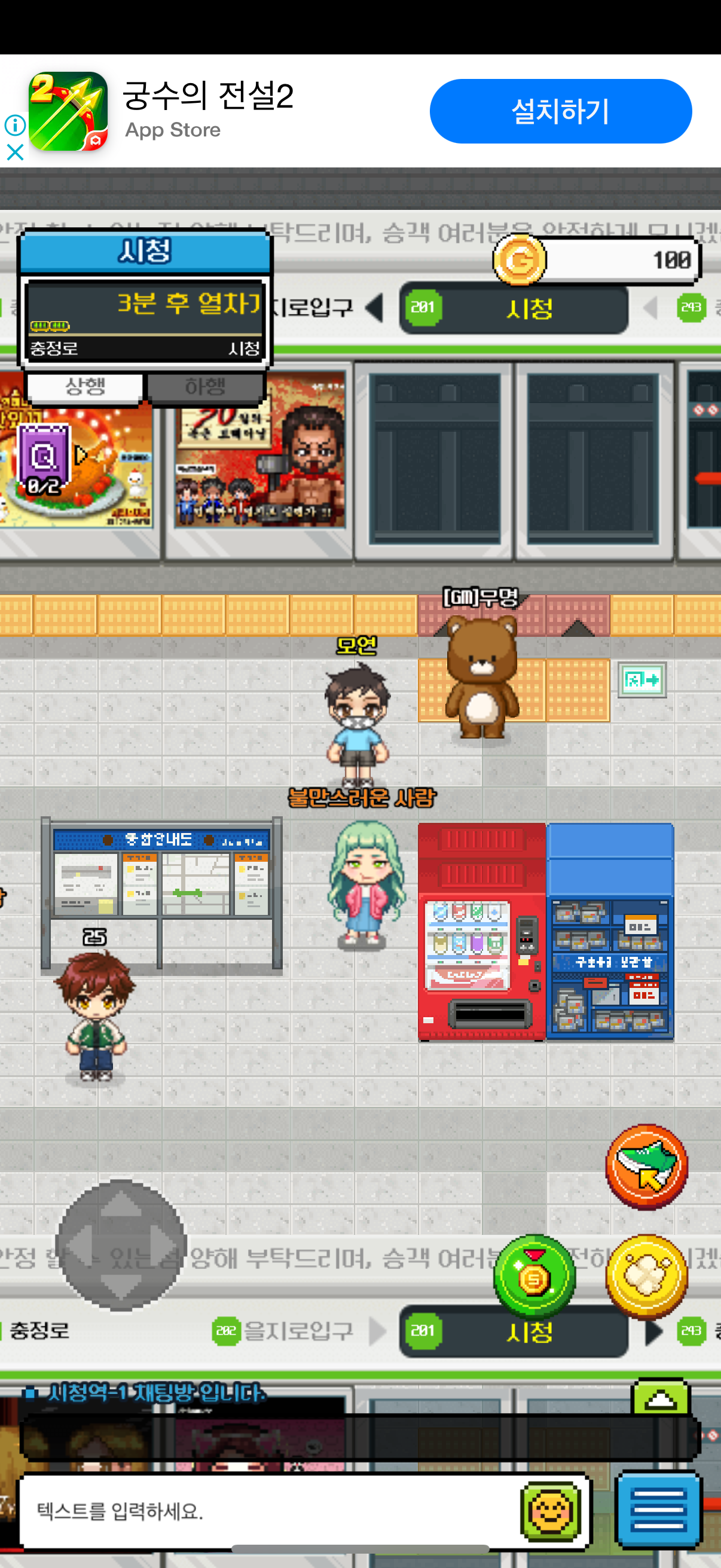Open ad info icon
Image resolution: width=721 pixels, height=1568 pixels.
(14, 125)
